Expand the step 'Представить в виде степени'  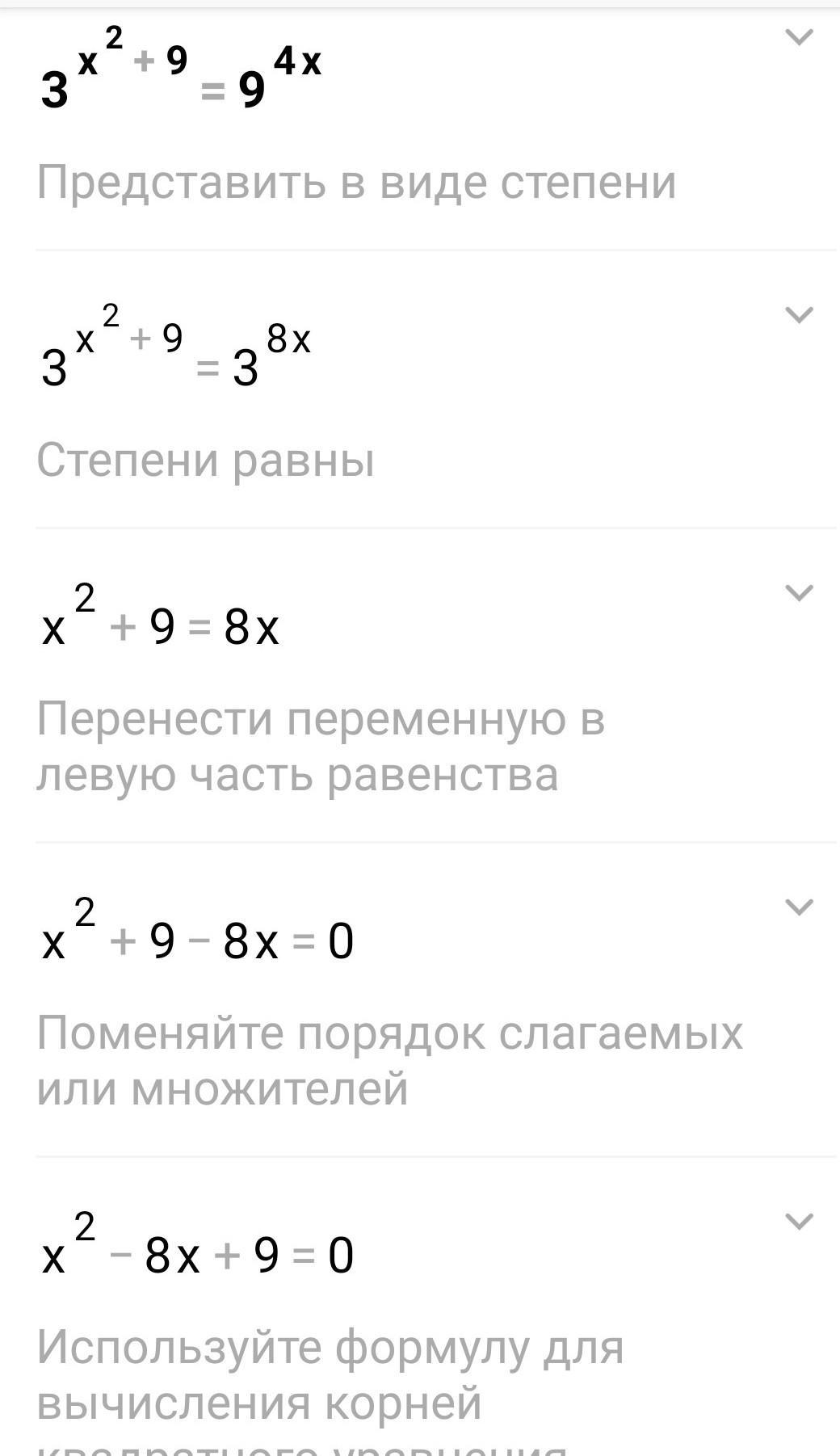pyautogui.click(x=799, y=37)
